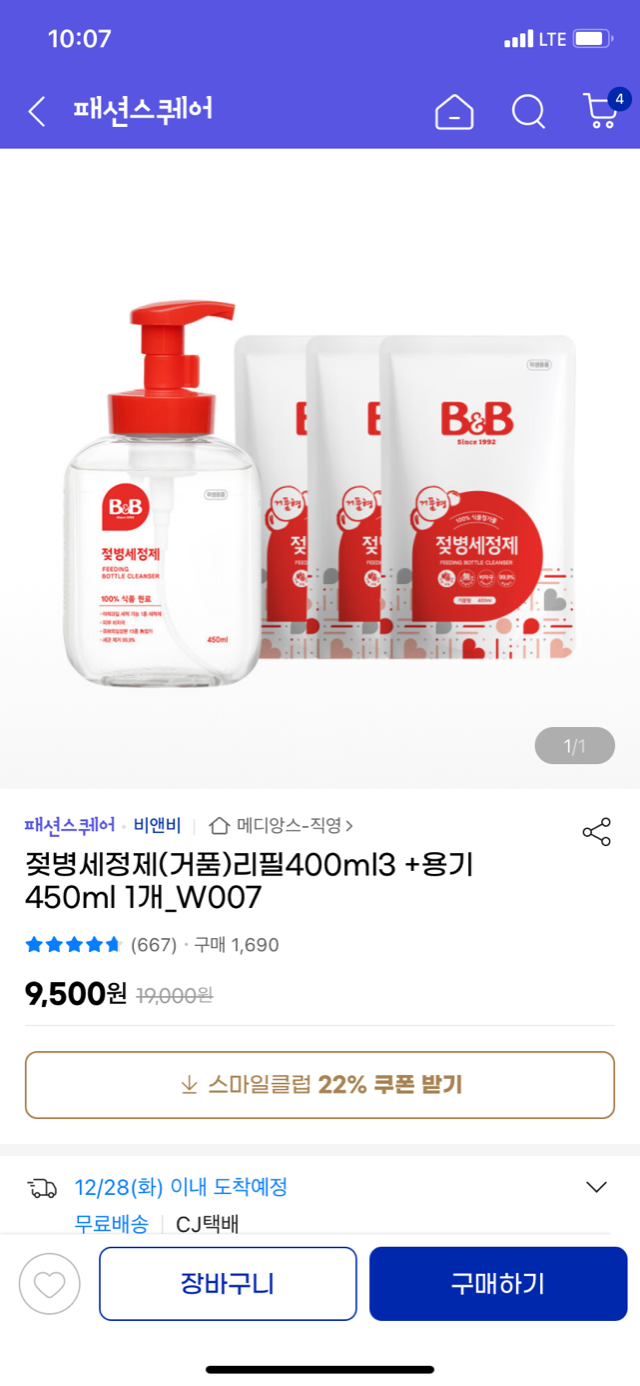This screenshot has width=640, height=1386.
Task: Tap the 장바구니 button
Action: [x=228, y=1284]
